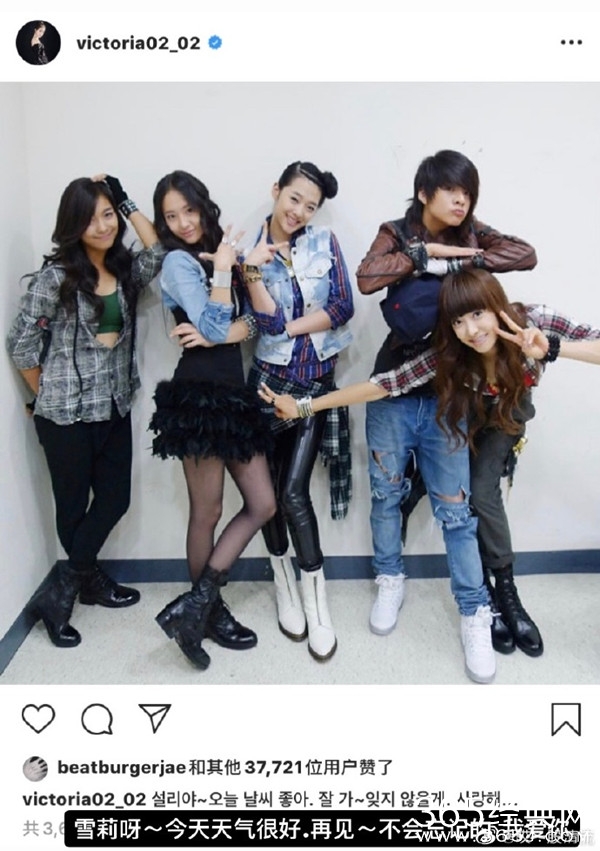Bookmark this post
Image resolution: width=600 pixels, height=851 pixels.
pos(566,718)
